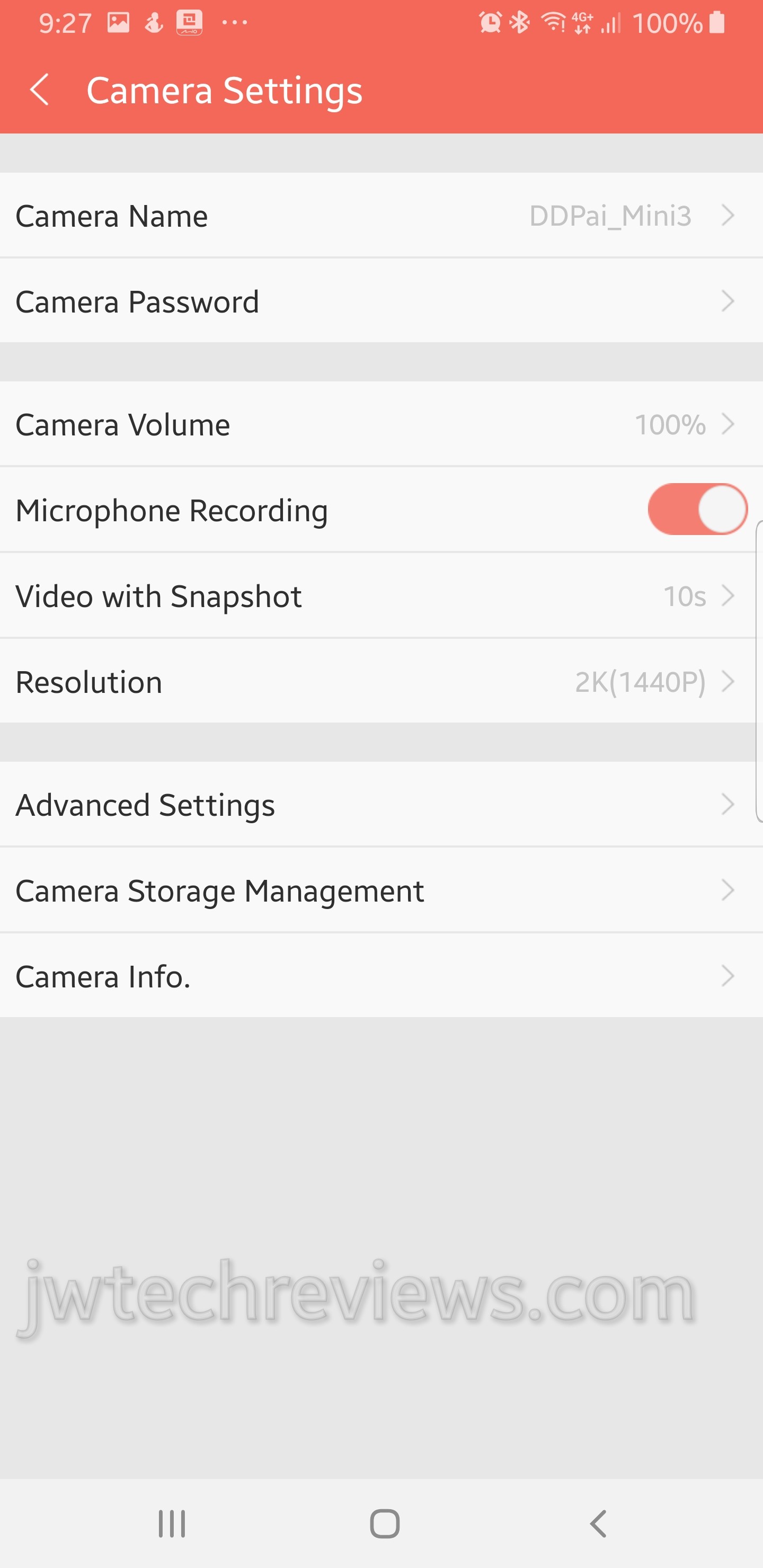Image resolution: width=763 pixels, height=1568 pixels.
Task: Open Camera Password settings
Action: [381, 301]
